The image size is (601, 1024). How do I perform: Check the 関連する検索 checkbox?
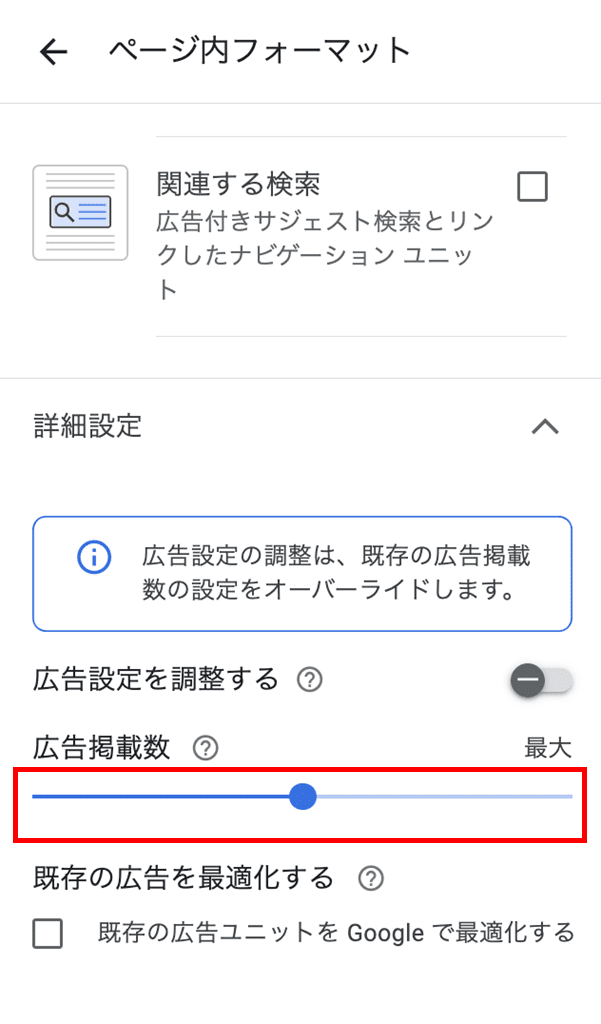(532, 187)
